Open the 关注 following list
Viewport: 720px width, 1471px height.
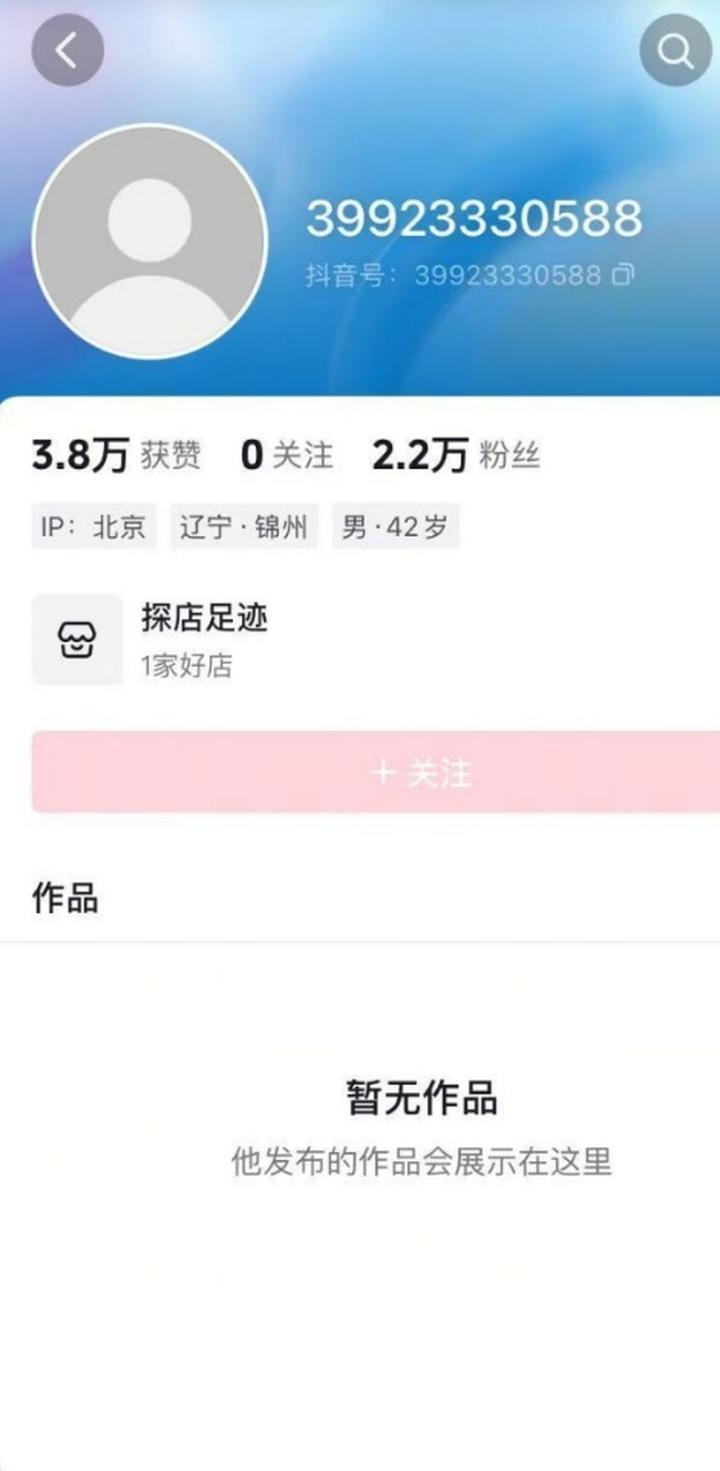click(287, 456)
